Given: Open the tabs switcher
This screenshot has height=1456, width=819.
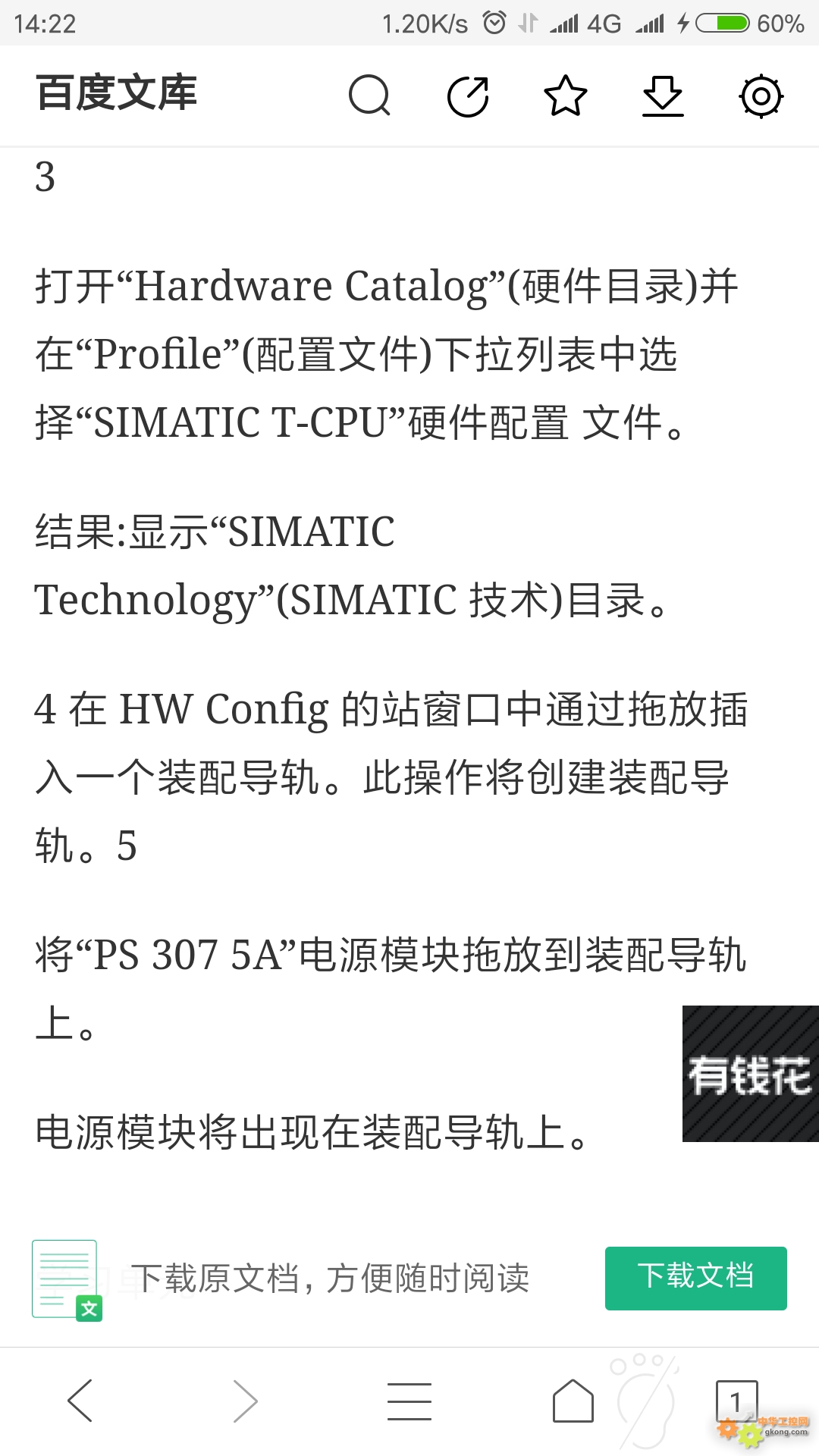Looking at the screenshot, I should click(736, 1400).
